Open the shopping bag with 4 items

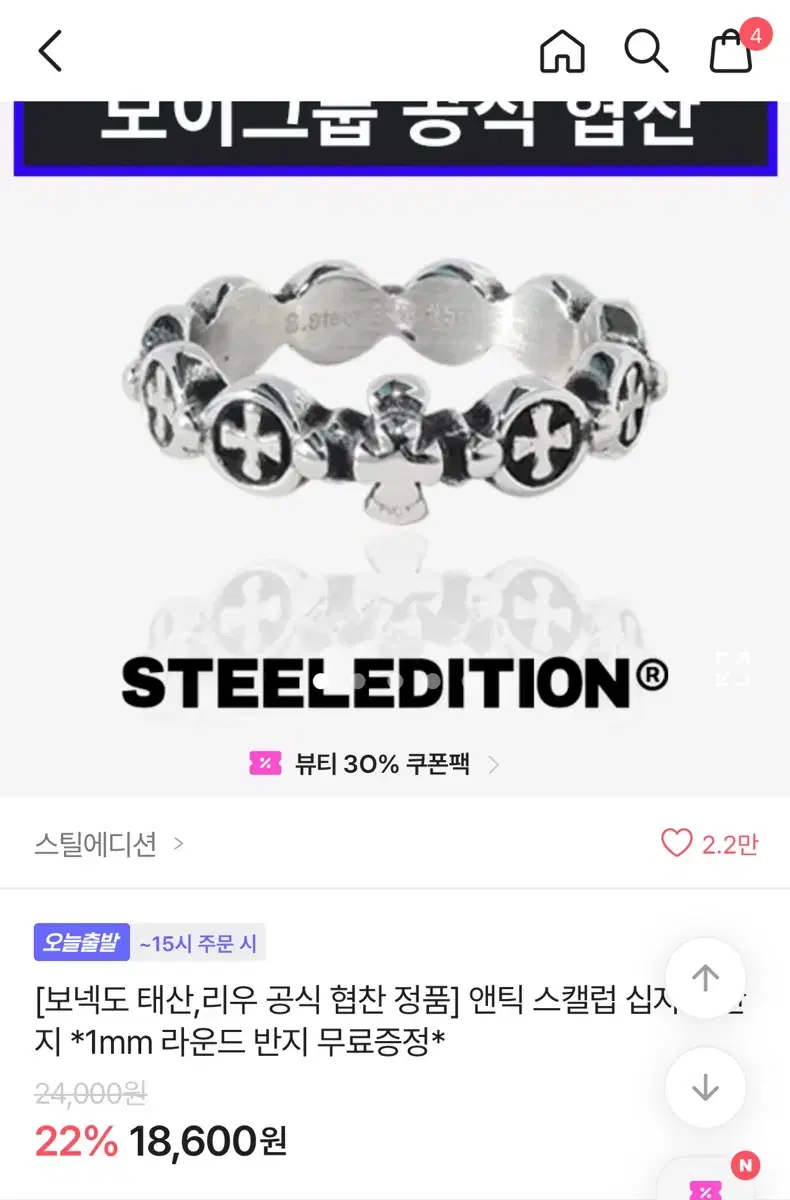pos(729,55)
